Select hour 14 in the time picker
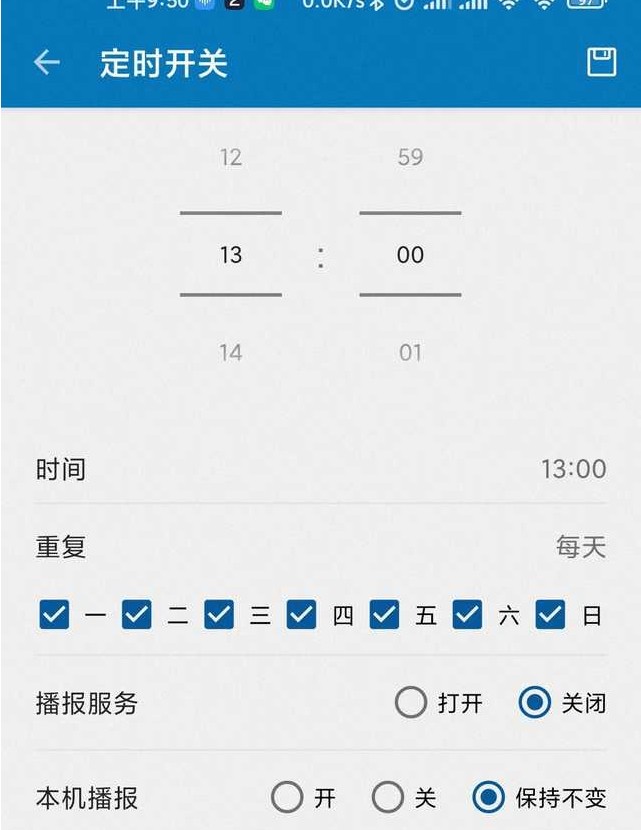641x830 pixels. point(231,352)
